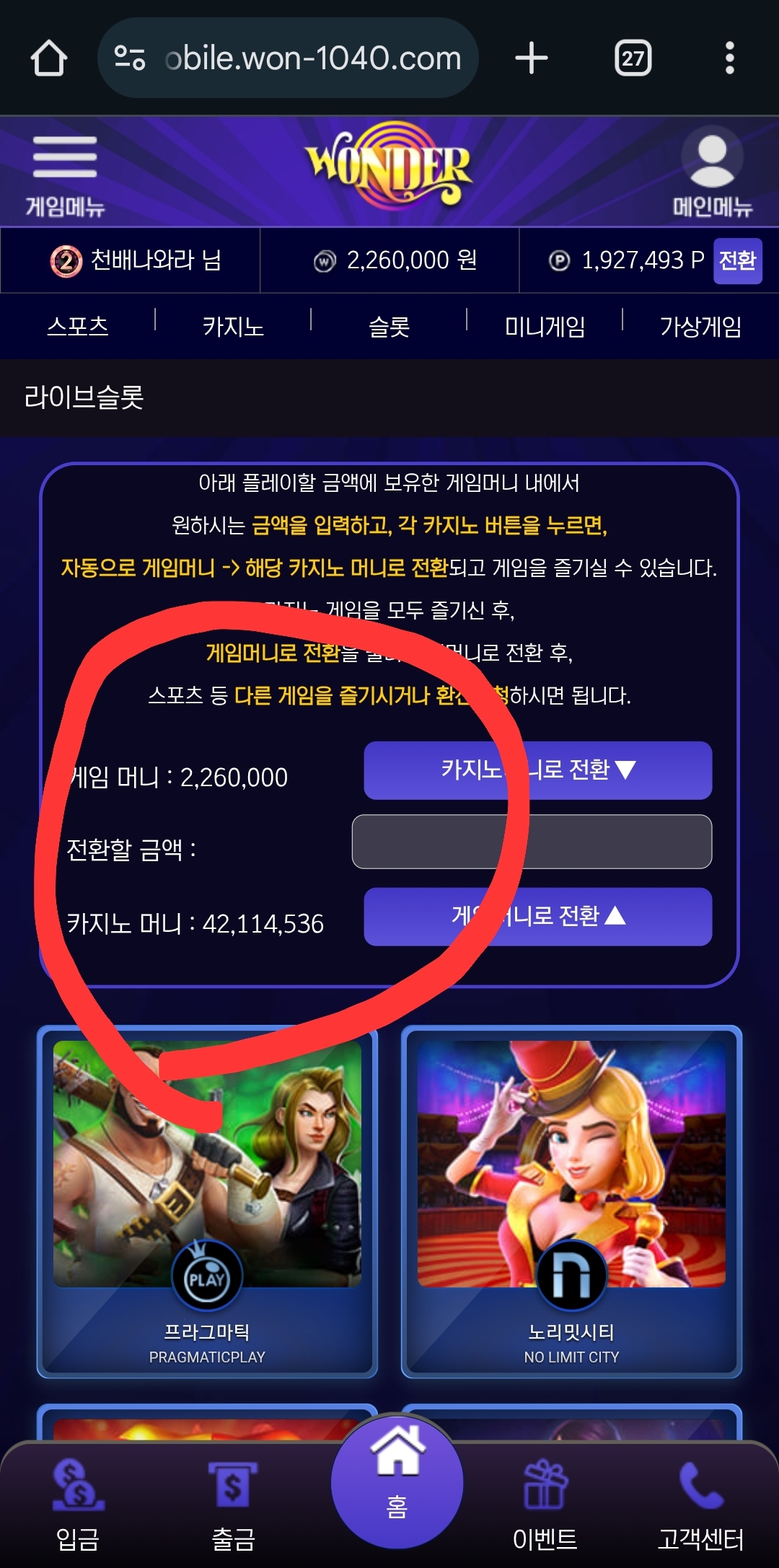Tap the browser address bar

(x=289, y=58)
